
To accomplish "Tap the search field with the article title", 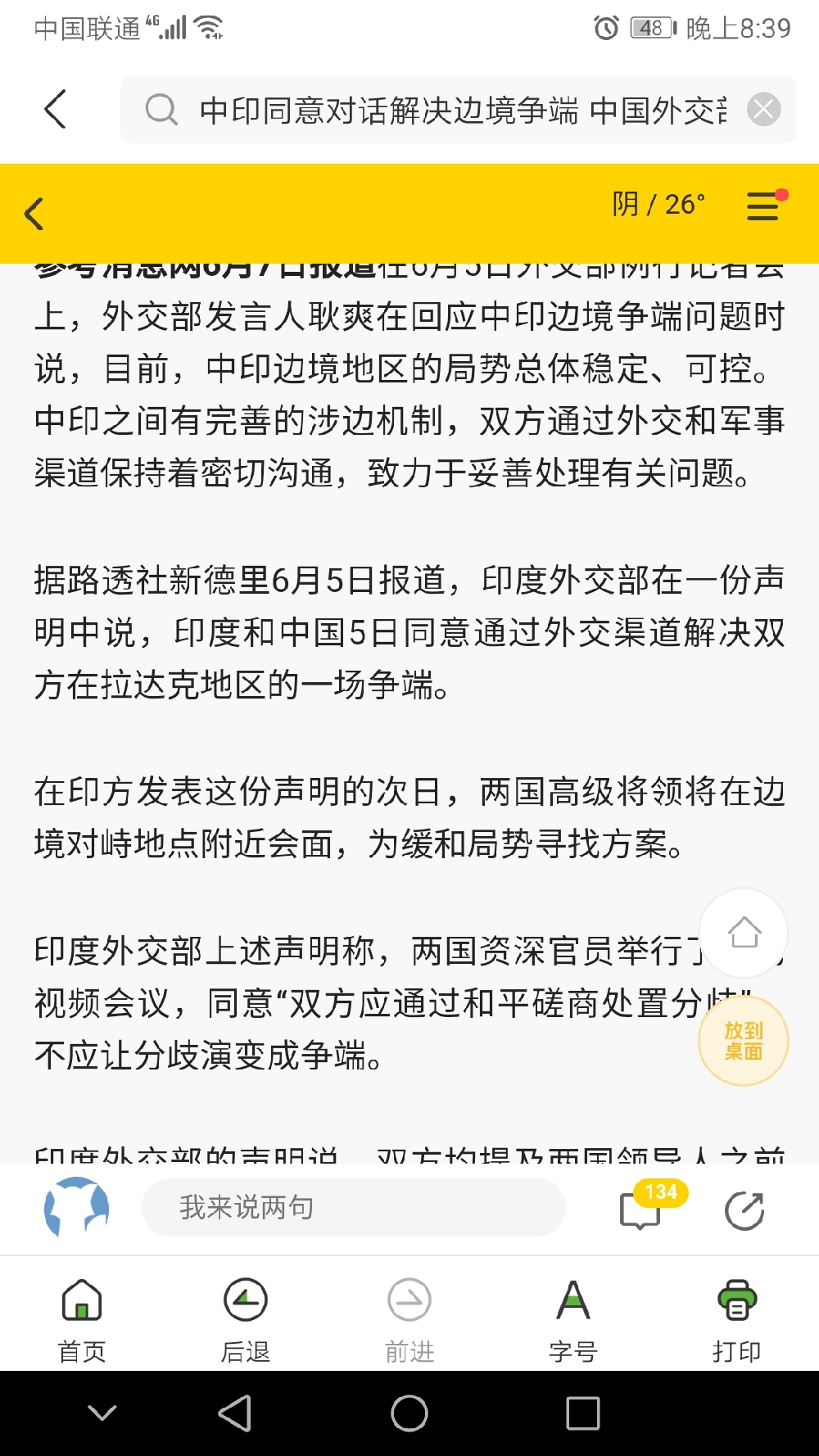I will [x=459, y=110].
